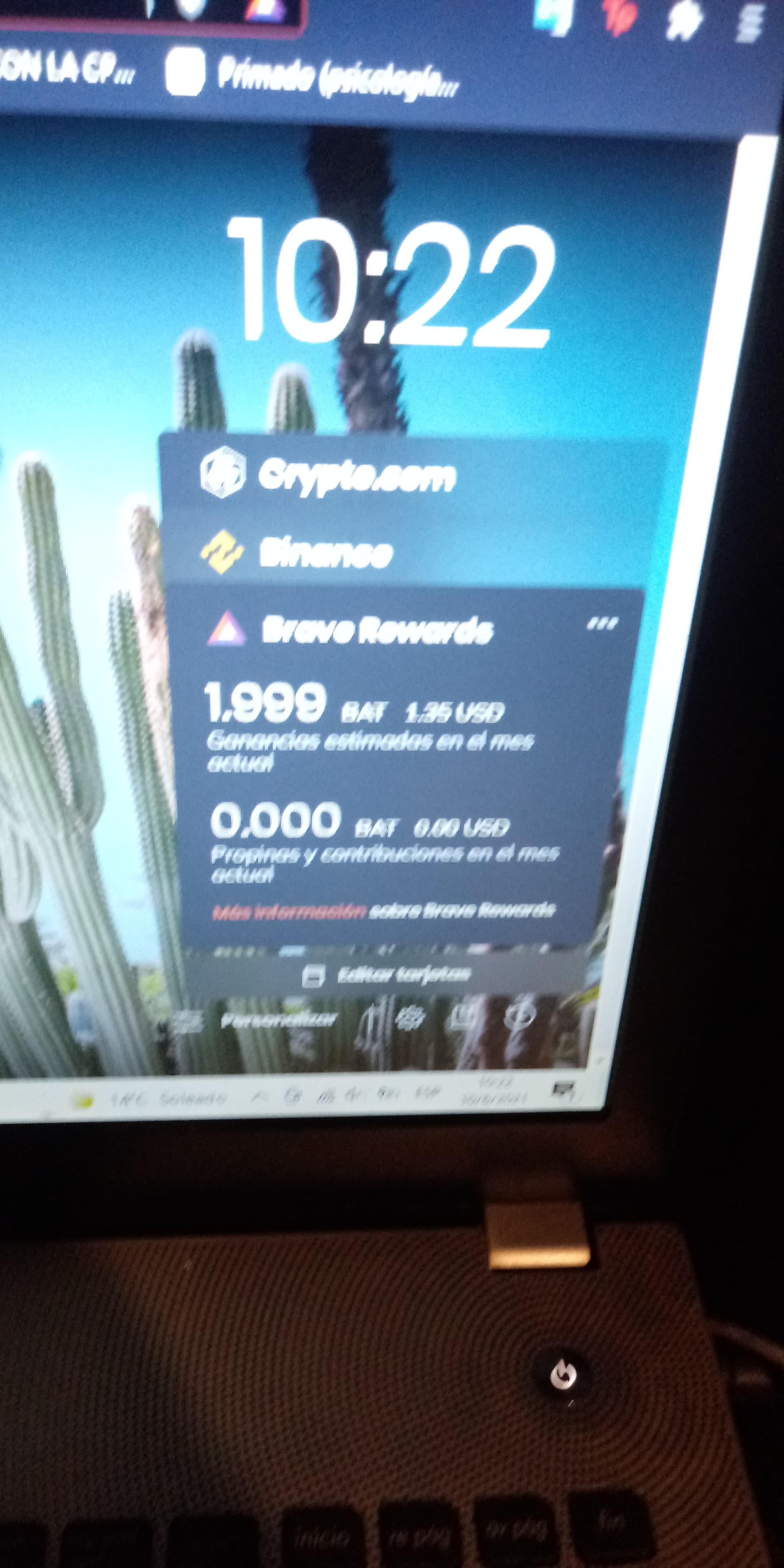The height and width of the screenshot is (1568, 784).
Task: Open the Brave Rewards card options menu
Action: point(602,623)
